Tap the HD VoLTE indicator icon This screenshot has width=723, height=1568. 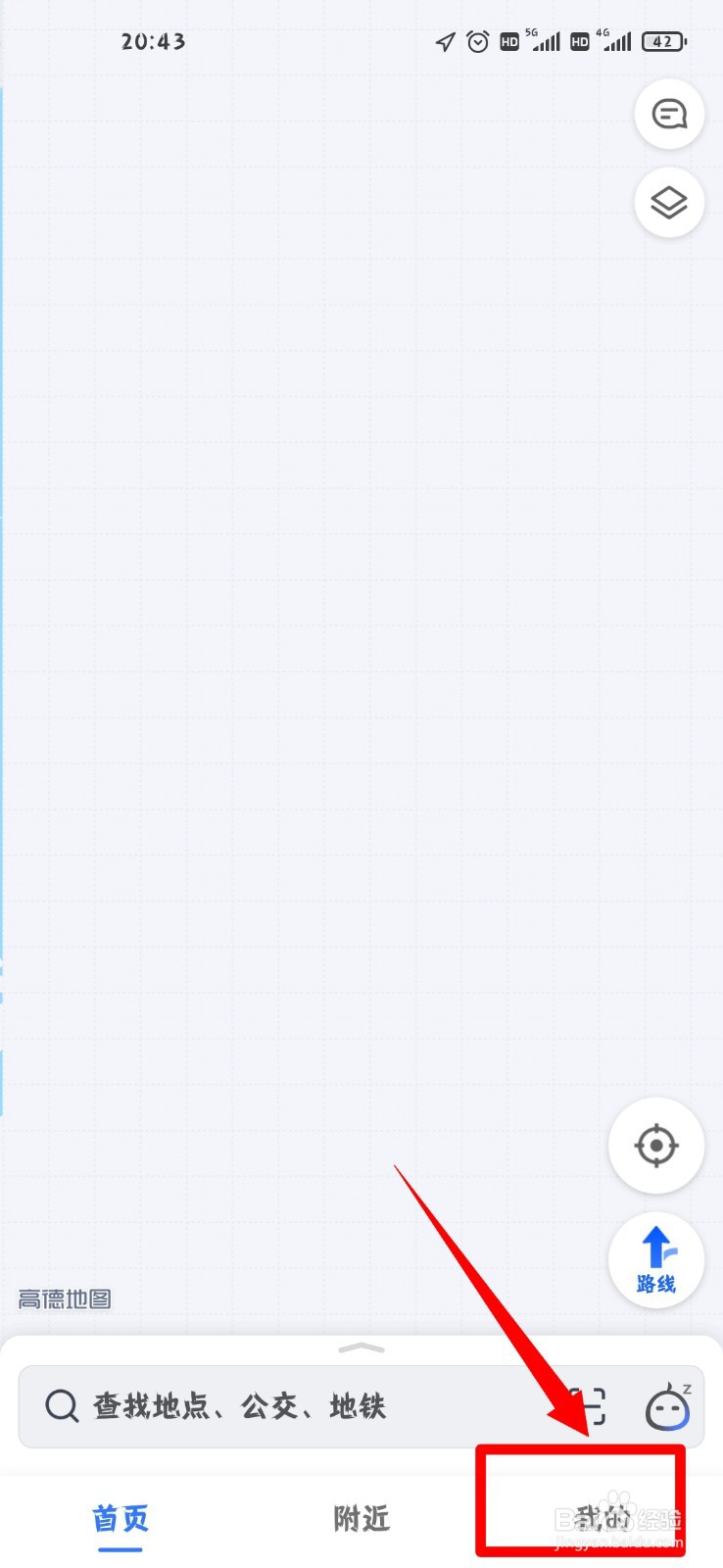[x=508, y=42]
